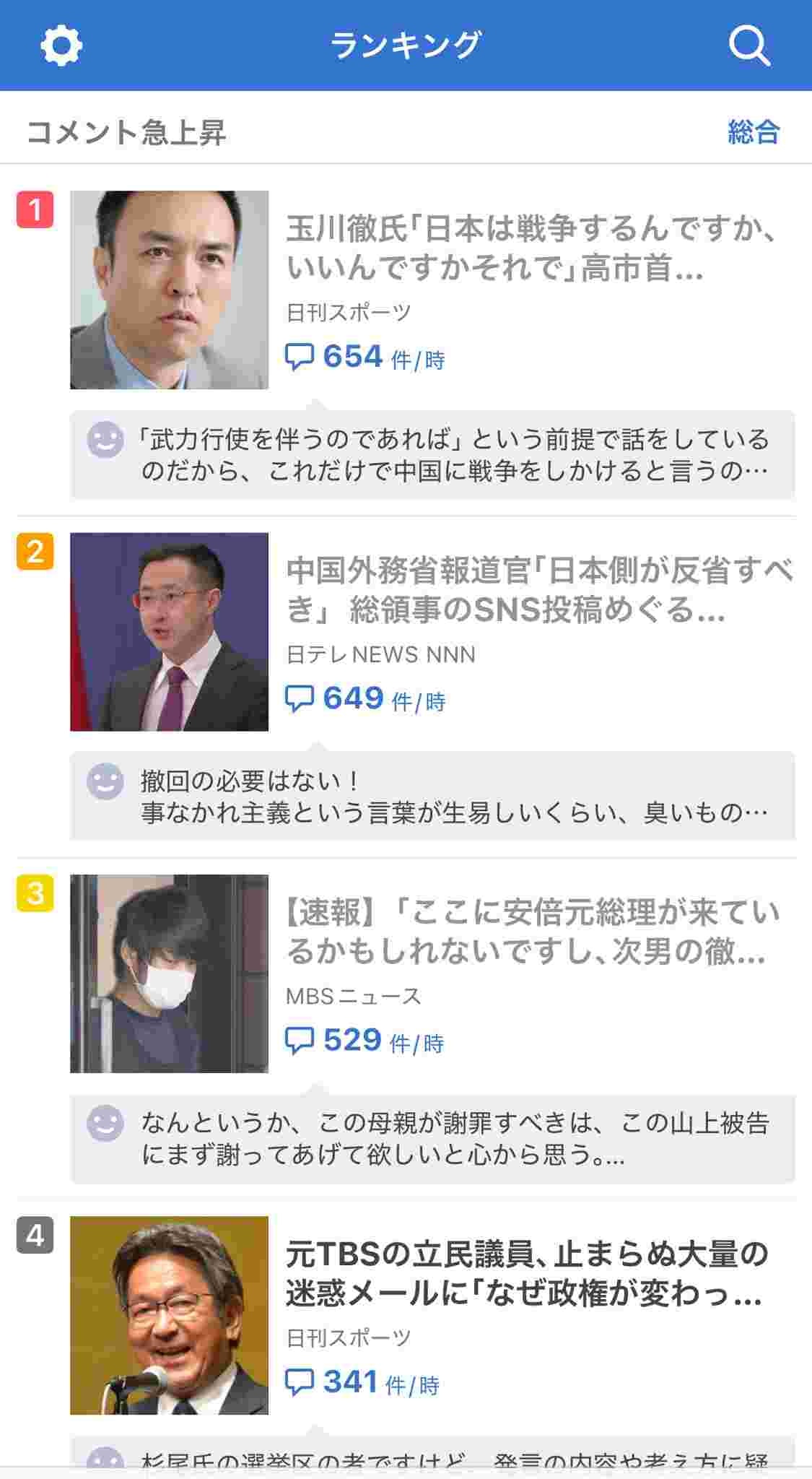
Task: Open the search magnifier icon
Action: click(x=749, y=45)
